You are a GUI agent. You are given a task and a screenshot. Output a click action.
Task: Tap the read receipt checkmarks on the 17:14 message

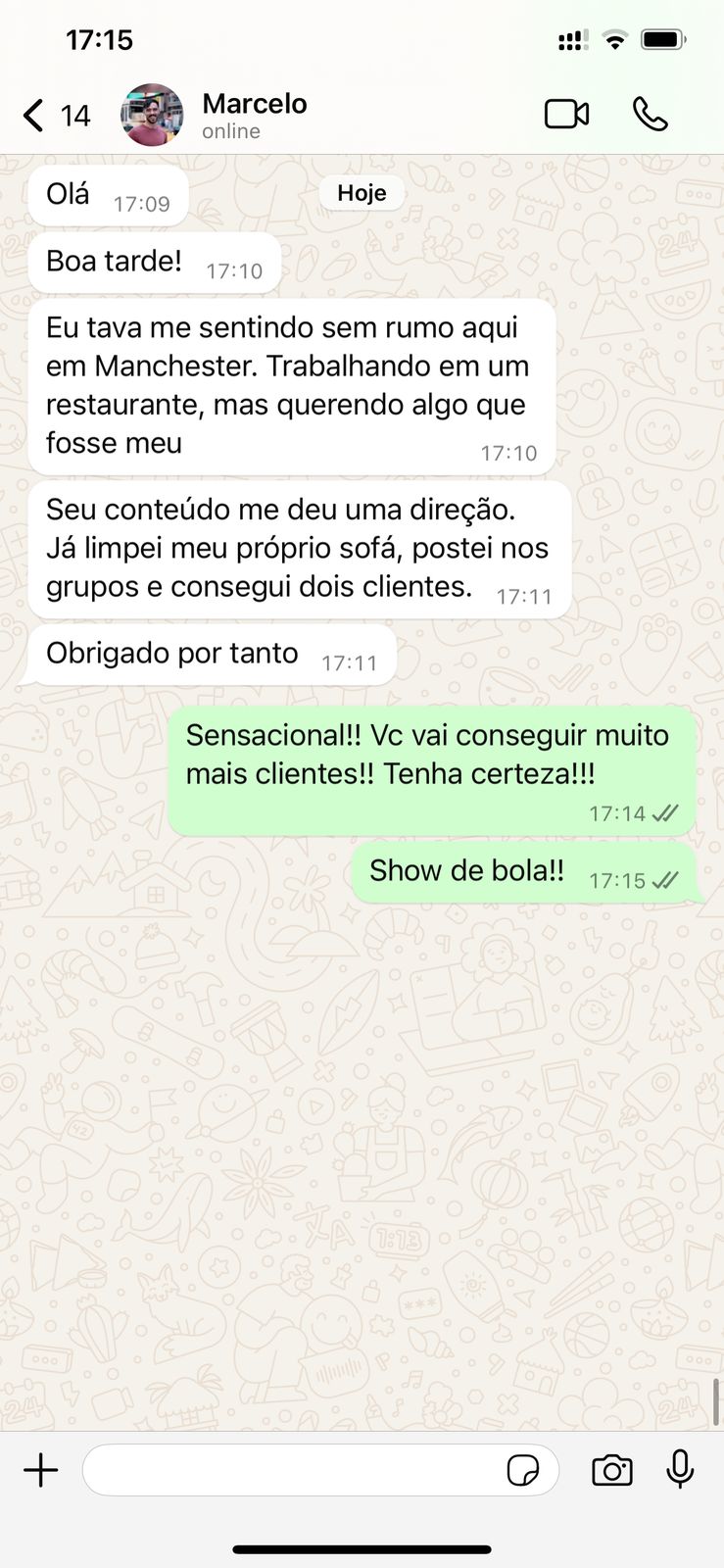click(x=664, y=813)
